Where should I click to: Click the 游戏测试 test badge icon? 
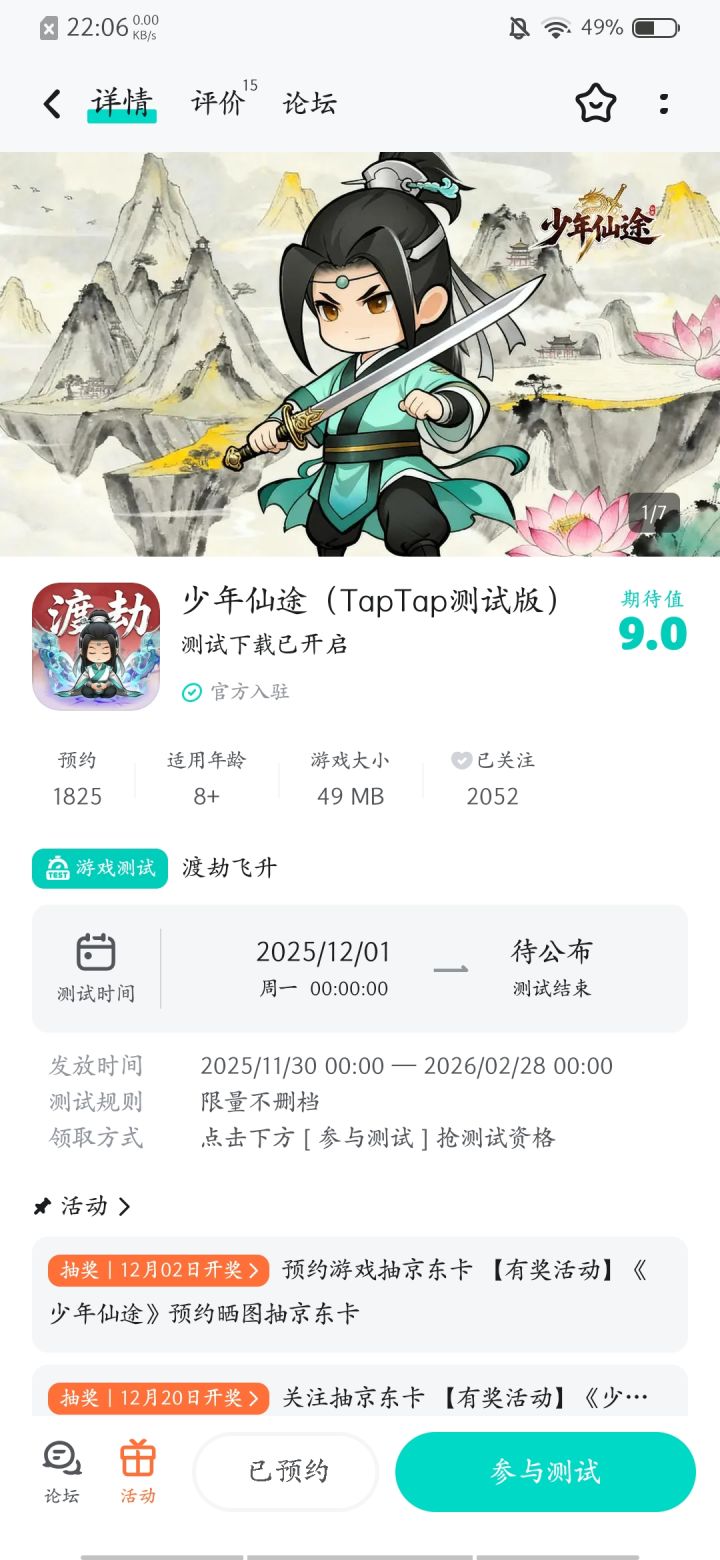tap(57, 868)
